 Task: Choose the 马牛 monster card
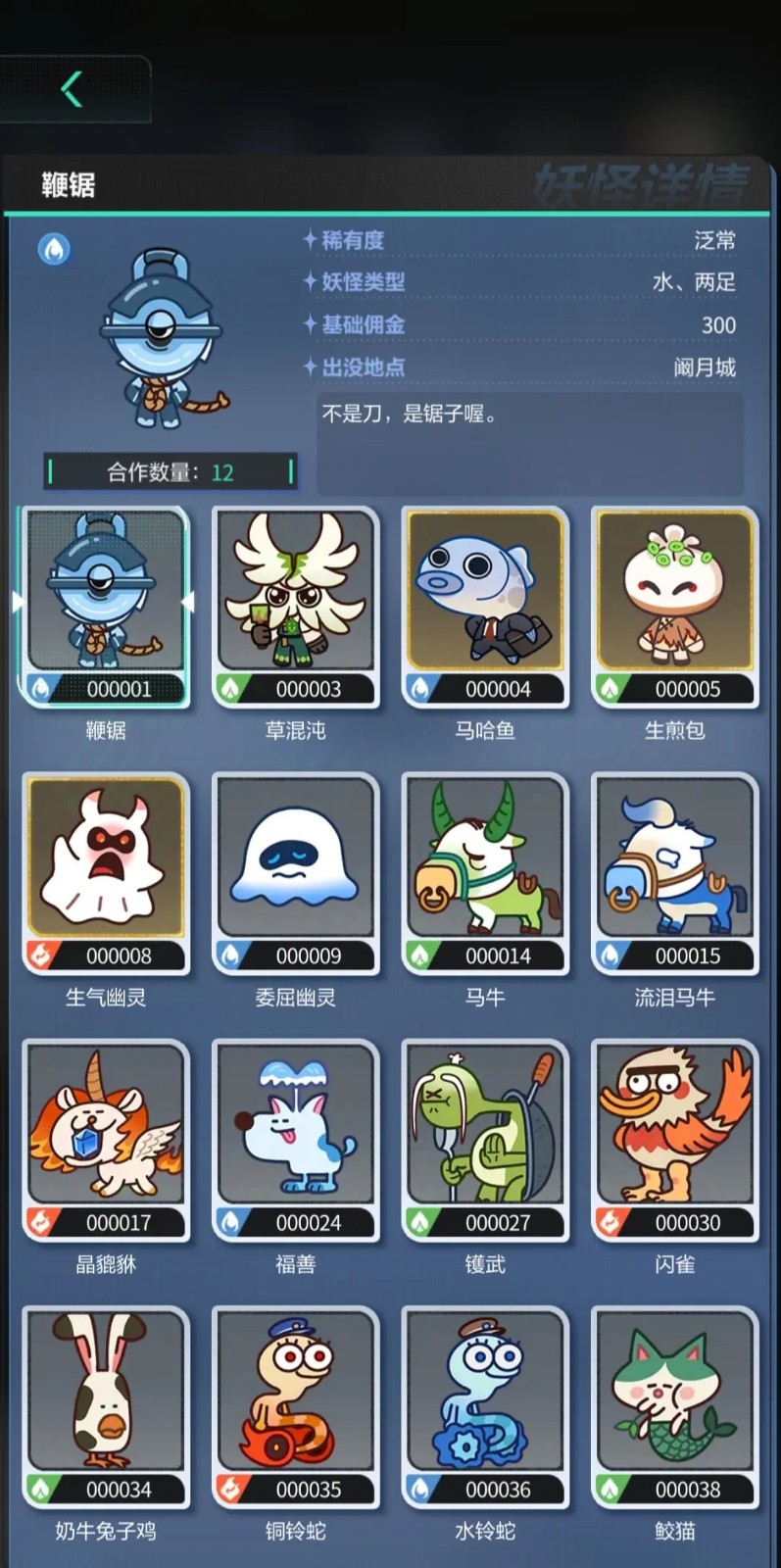coord(485,872)
